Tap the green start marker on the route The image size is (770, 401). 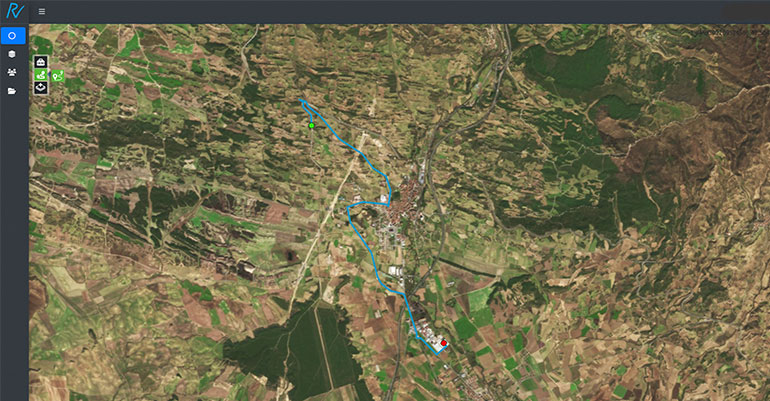click(312, 125)
